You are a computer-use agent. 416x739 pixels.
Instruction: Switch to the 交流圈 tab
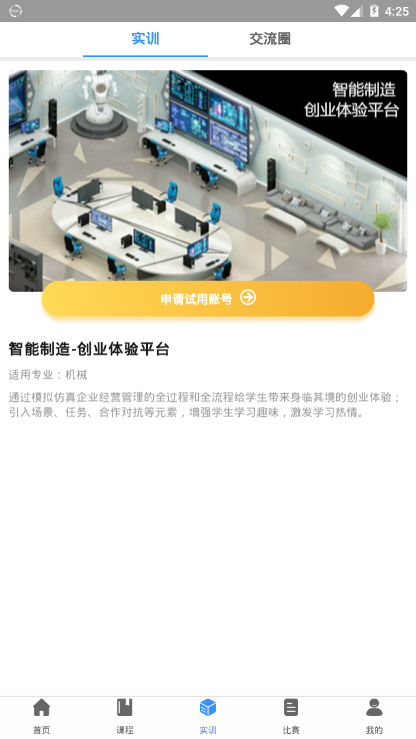[270, 39]
